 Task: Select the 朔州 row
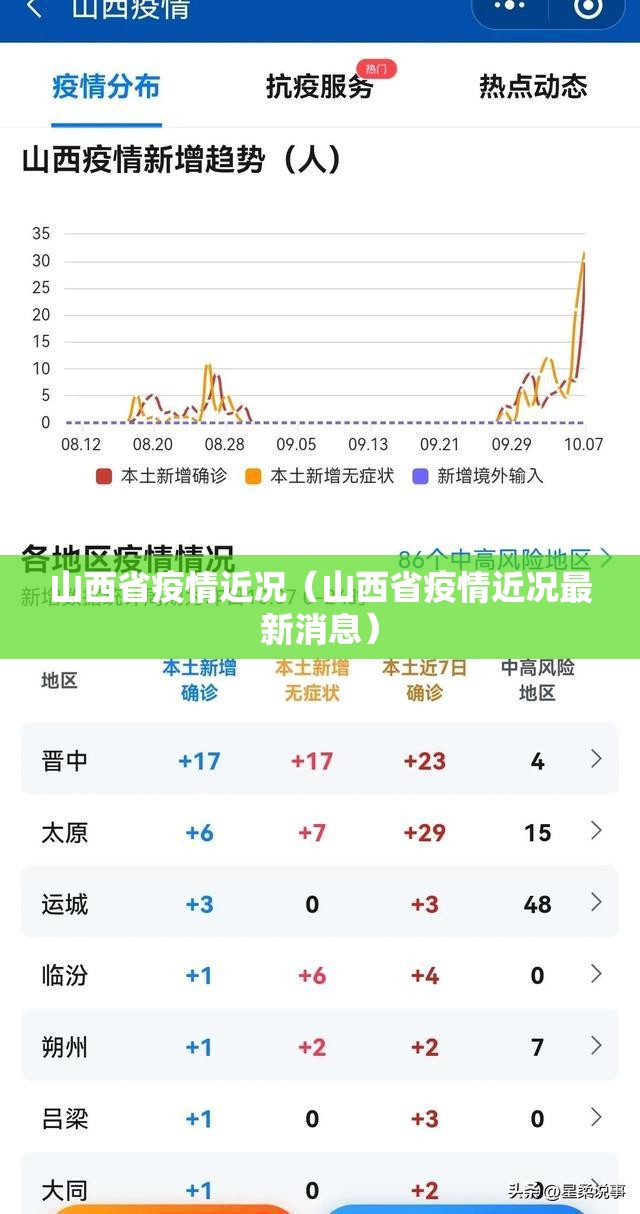(320, 1047)
